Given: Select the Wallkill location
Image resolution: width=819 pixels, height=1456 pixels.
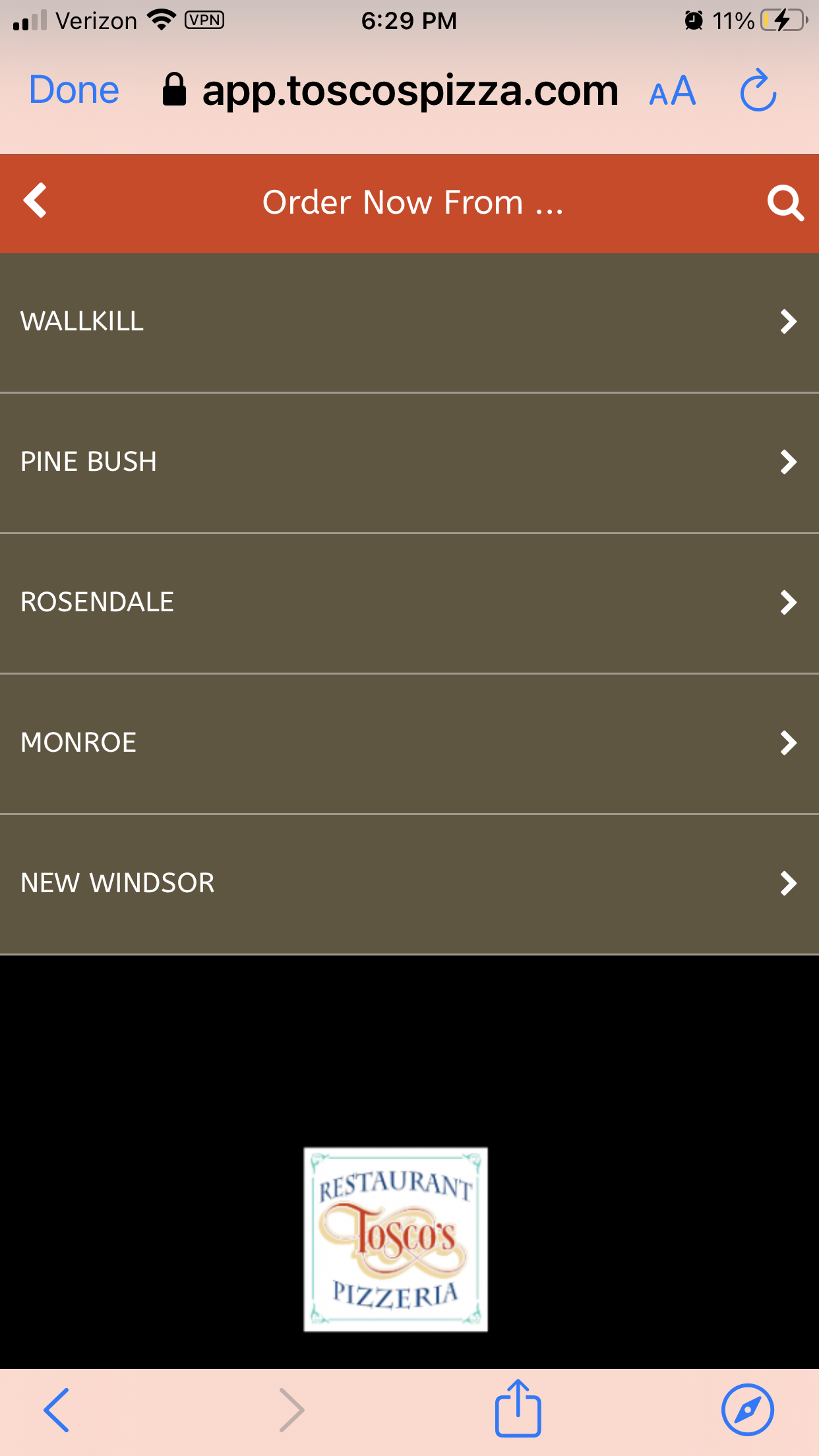Looking at the screenshot, I should pos(409,322).
